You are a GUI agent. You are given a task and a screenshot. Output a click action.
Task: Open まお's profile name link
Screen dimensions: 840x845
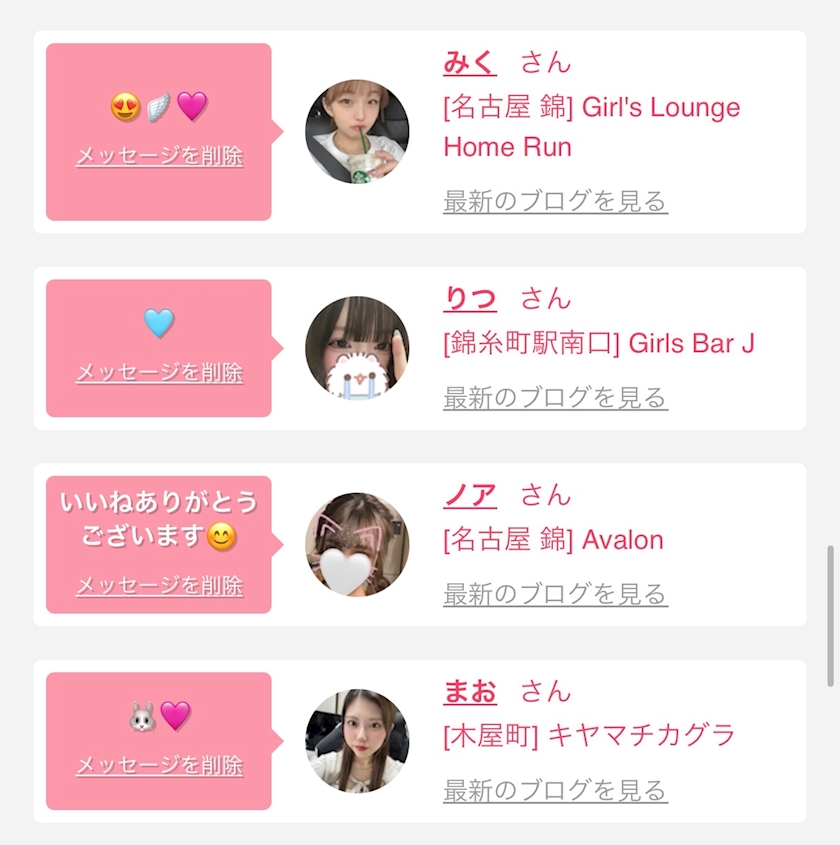pyautogui.click(x=469, y=691)
